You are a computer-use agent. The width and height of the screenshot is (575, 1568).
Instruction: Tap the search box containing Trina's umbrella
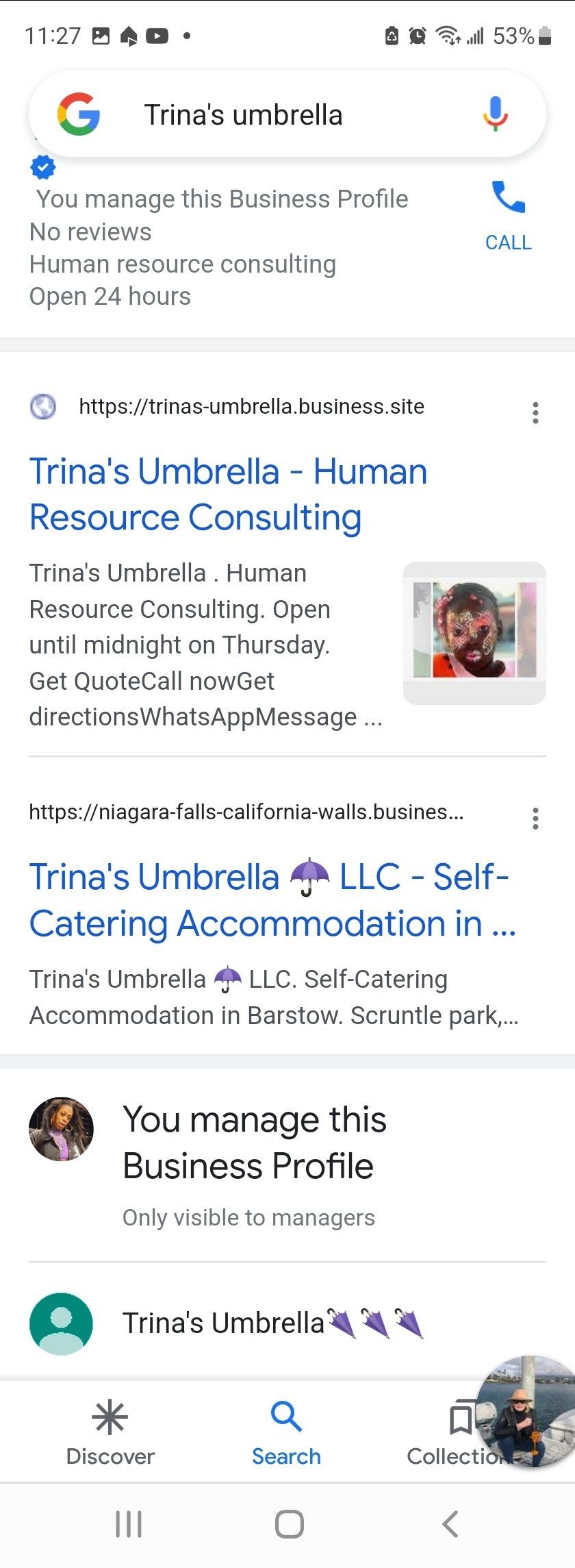point(274,115)
